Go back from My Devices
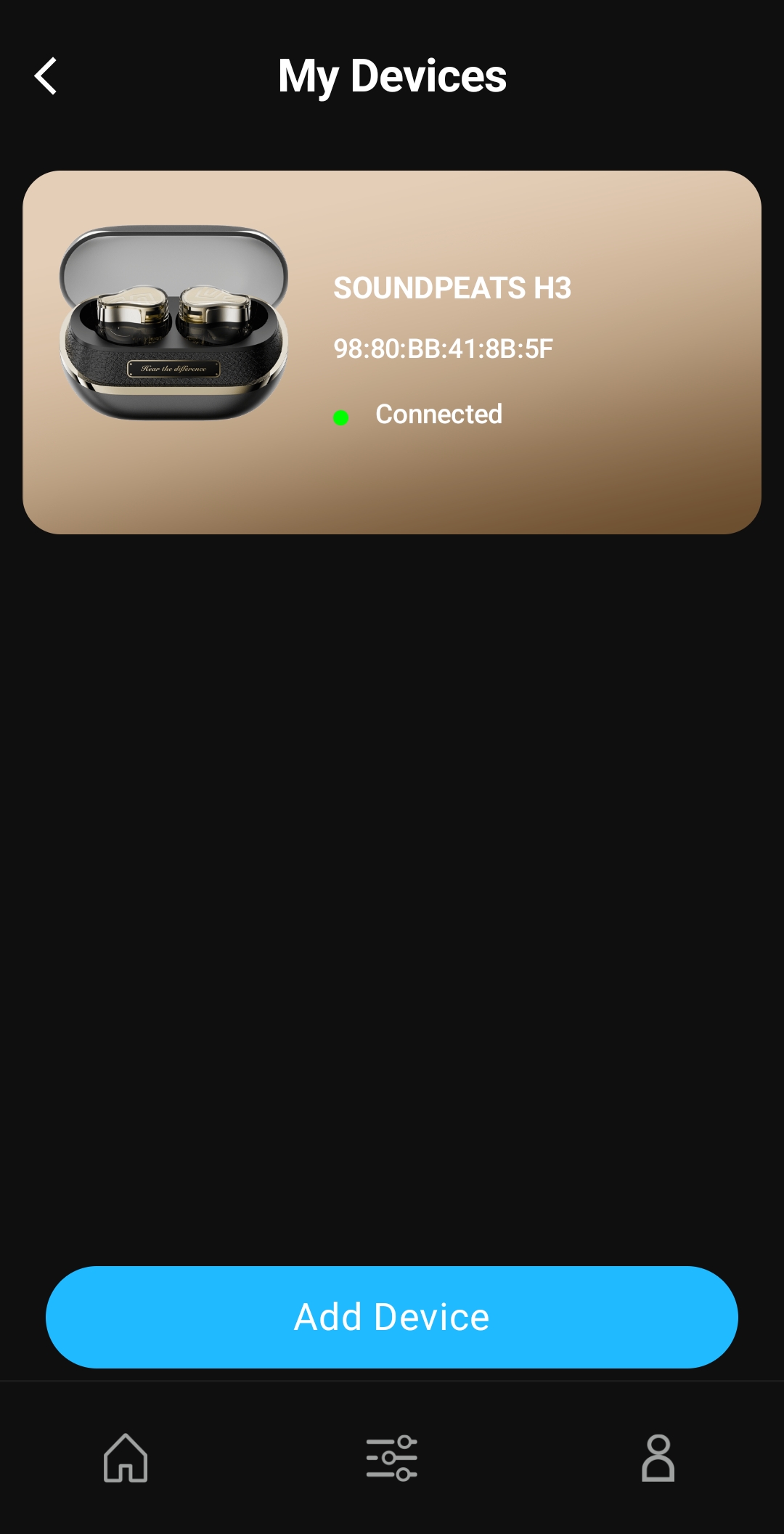The image size is (784, 1534). 46,76
